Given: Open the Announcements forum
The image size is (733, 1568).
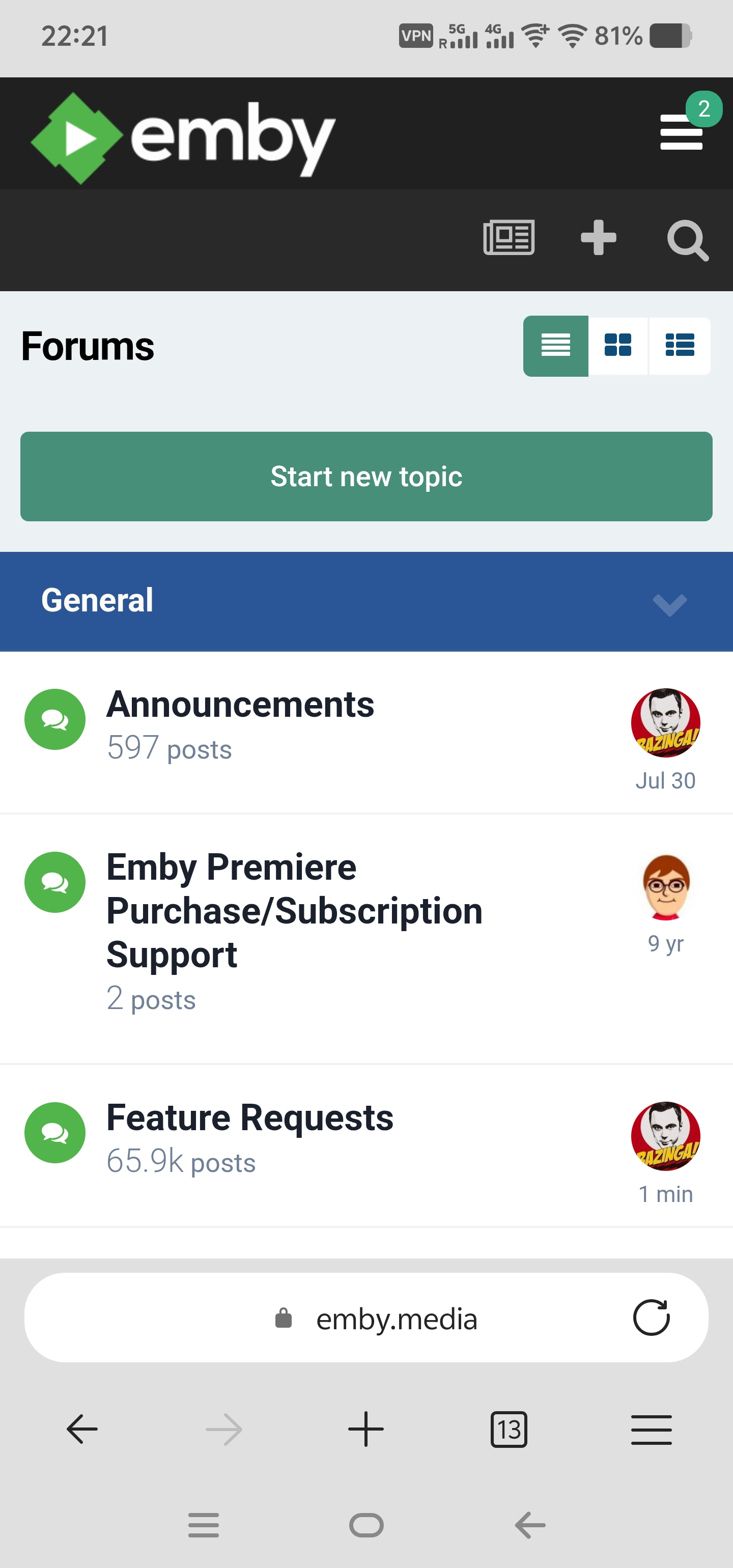Looking at the screenshot, I should (240, 704).
